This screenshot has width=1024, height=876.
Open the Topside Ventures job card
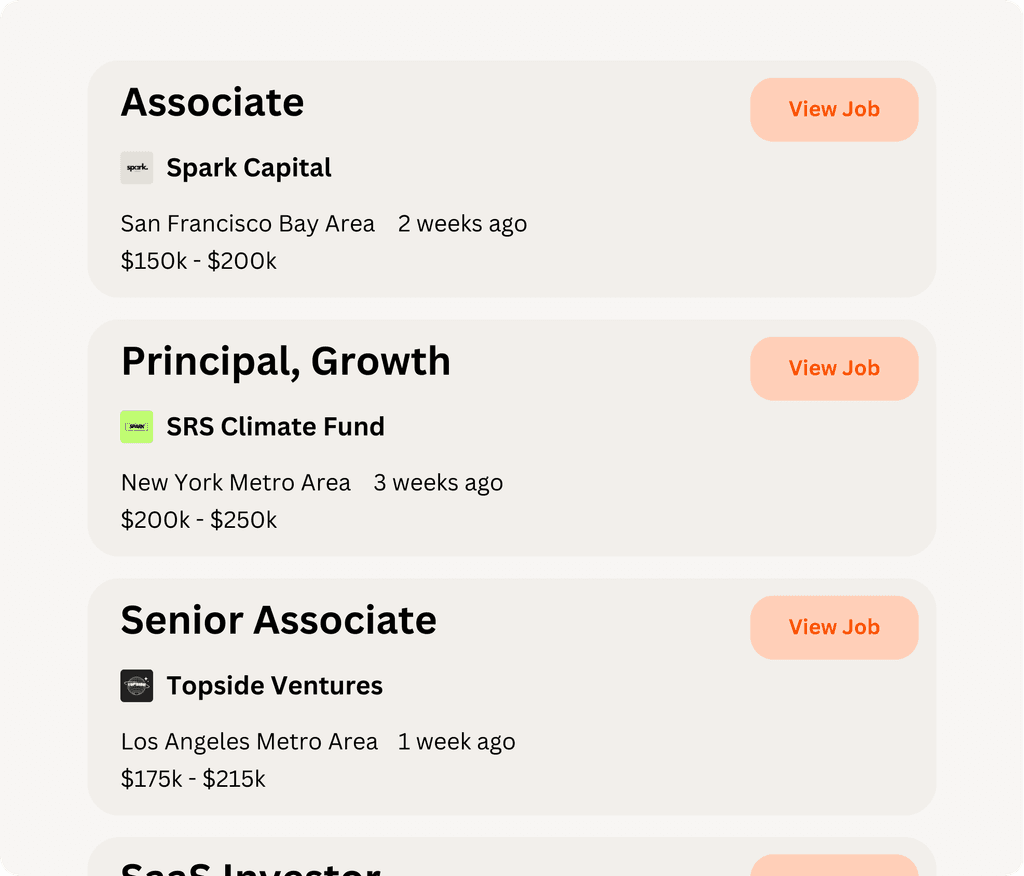511,696
